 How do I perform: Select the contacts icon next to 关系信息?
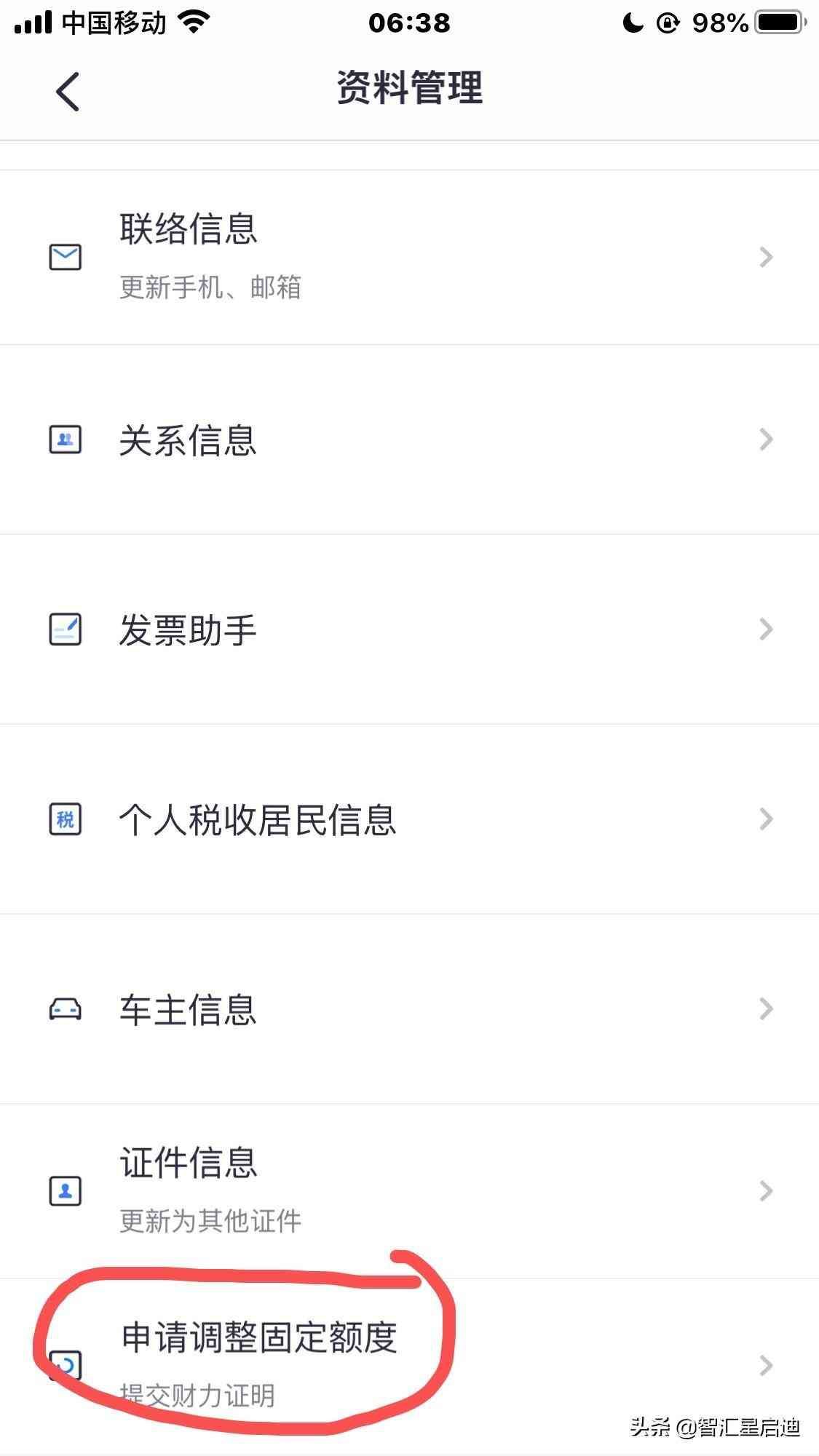65,439
